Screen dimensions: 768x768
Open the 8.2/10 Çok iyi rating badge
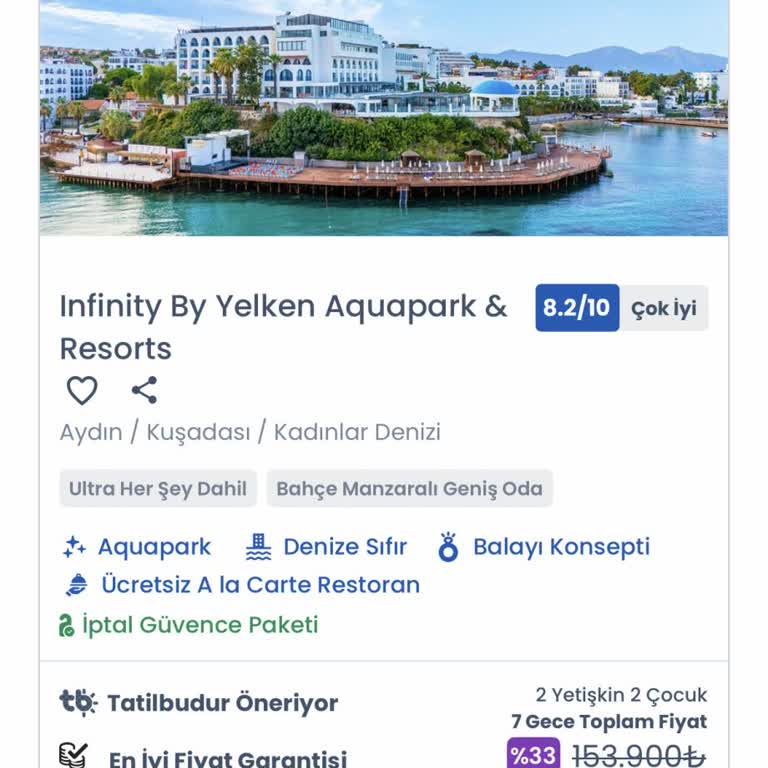pyautogui.click(x=621, y=308)
